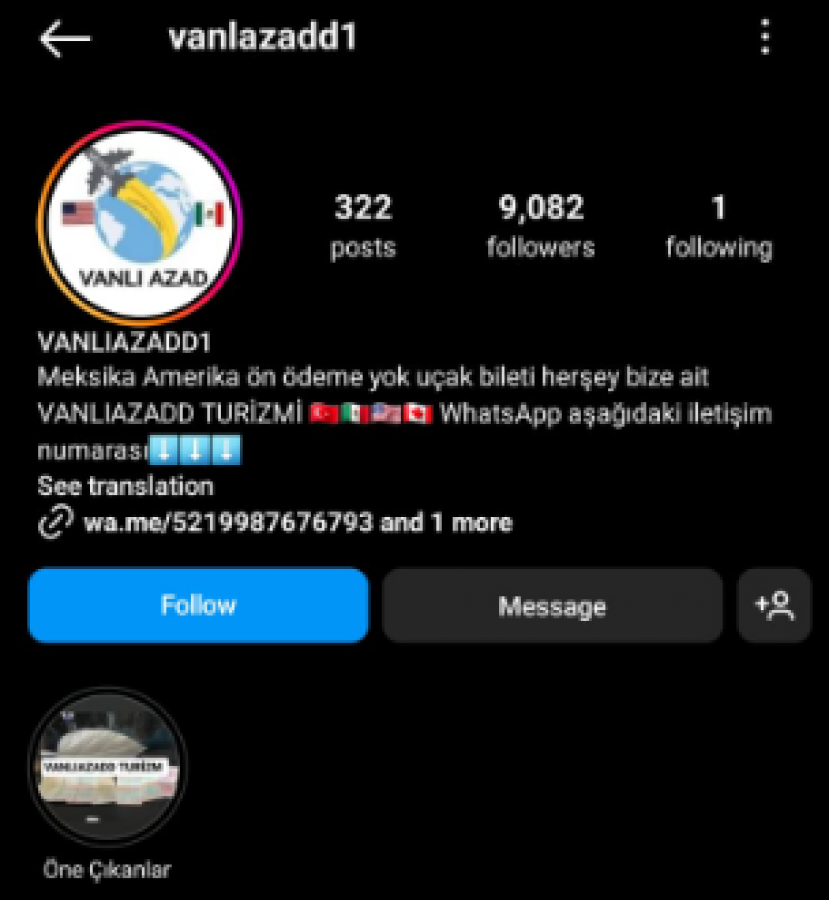Viewport: 829px width, 900px height.
Task: Open suggested accounts add-person icon
Action: 774,606
